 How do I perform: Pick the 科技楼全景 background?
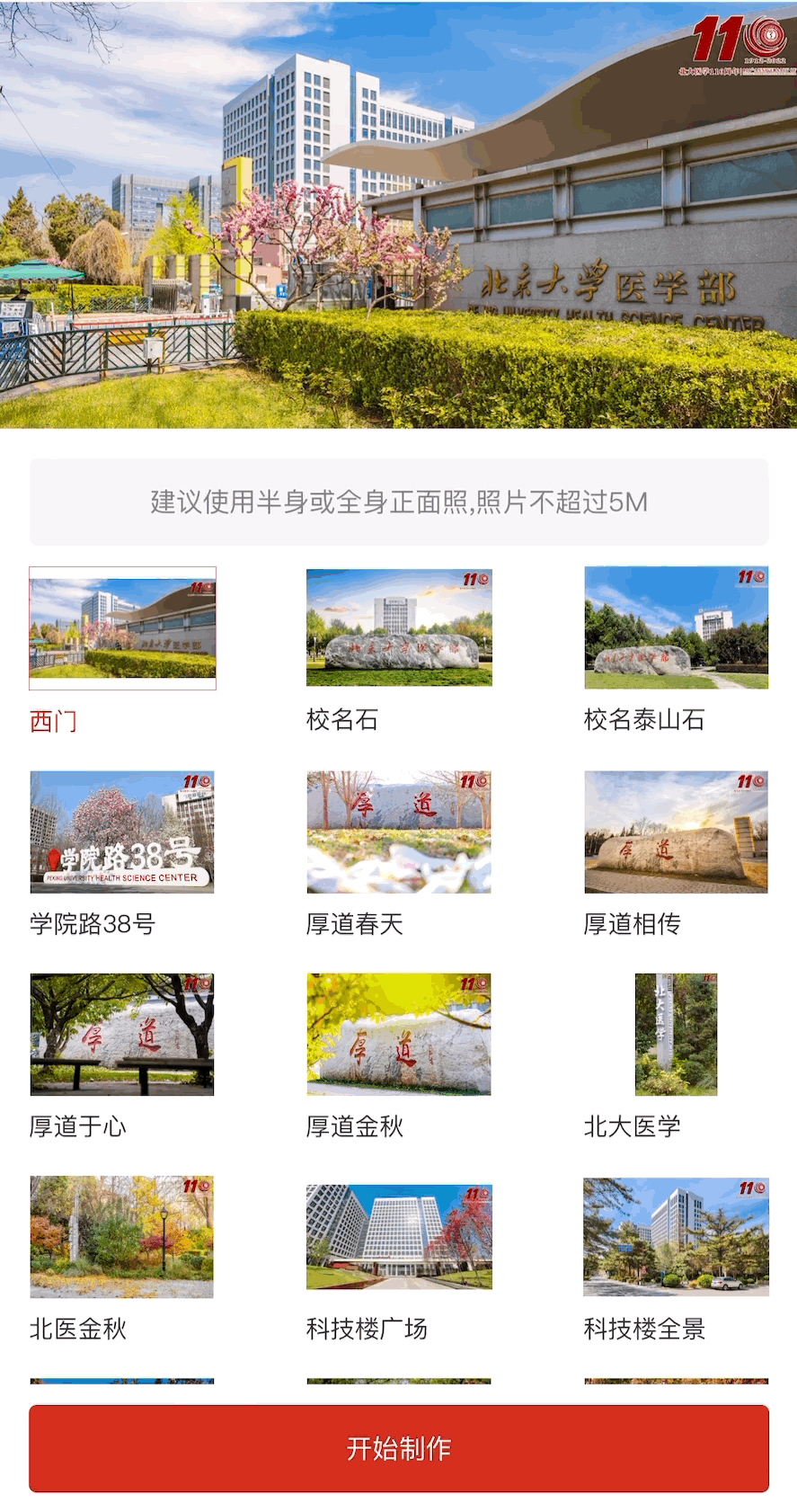coord(675,1237)
